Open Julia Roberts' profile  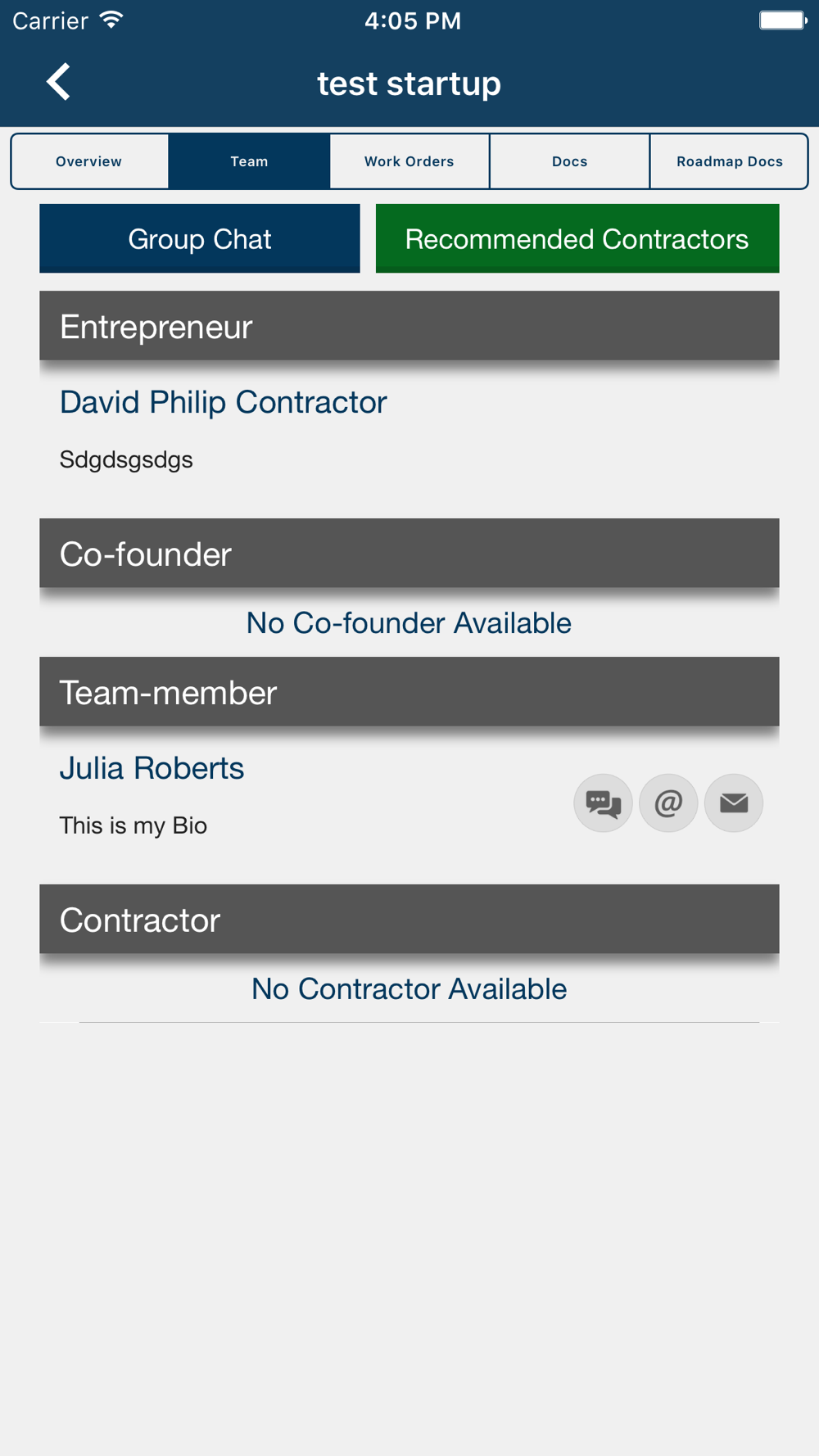tap(152, 768)
